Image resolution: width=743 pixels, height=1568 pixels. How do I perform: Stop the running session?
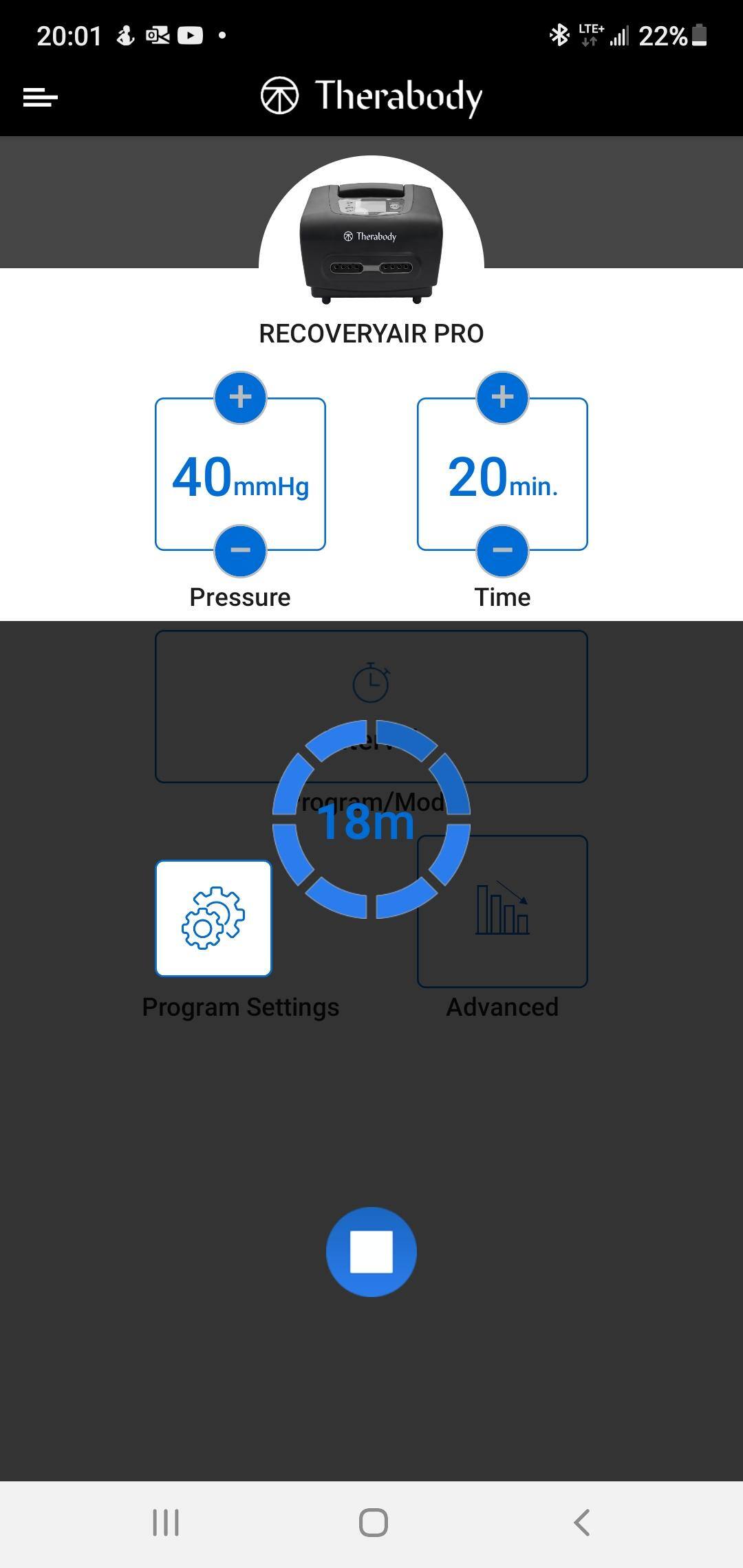(371, 1252)
